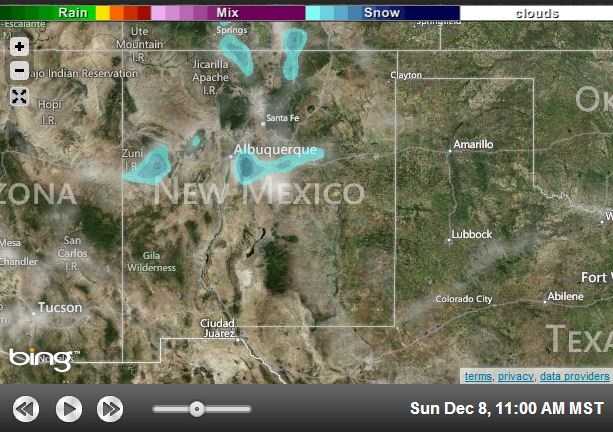This screenshot has height=432, width=613.
Task: Expand the map to fullscreen
Action: click(19, 97)
